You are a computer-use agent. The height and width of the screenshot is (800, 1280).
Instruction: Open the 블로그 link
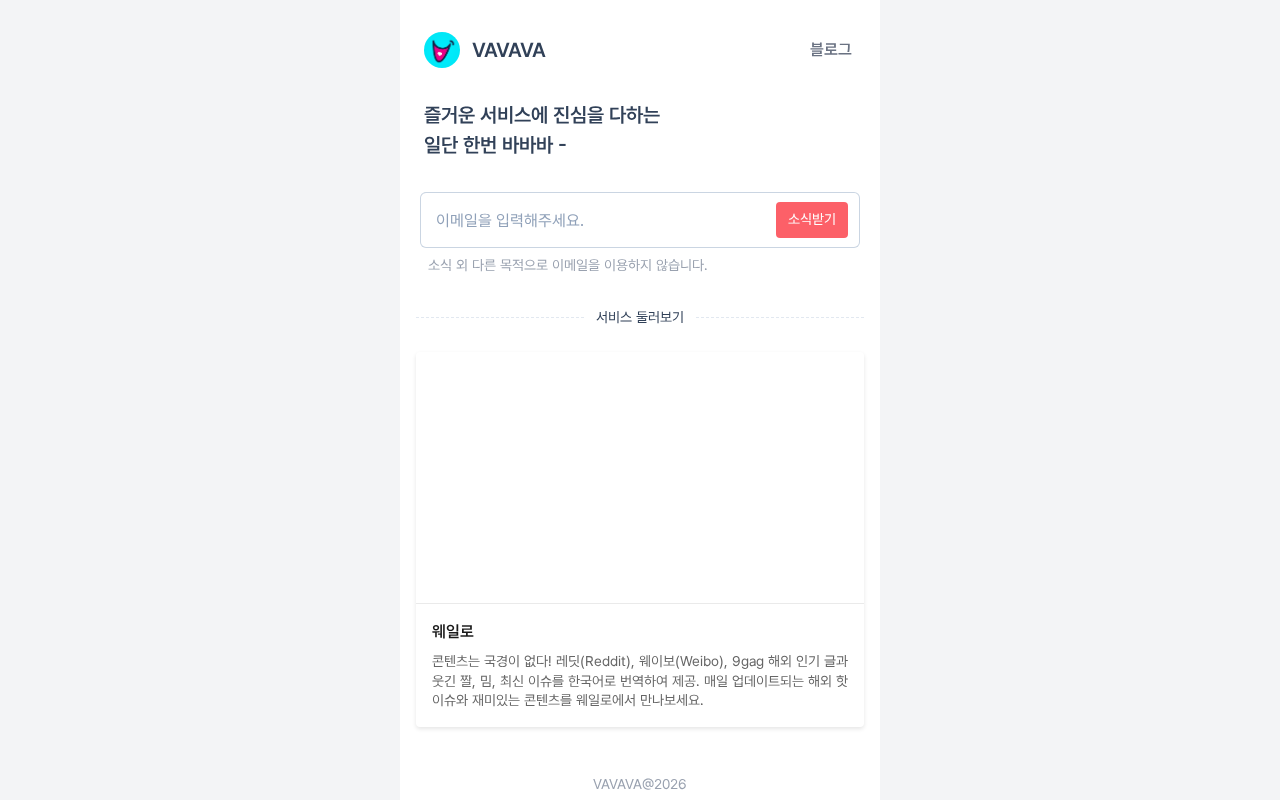pos(830,49)
